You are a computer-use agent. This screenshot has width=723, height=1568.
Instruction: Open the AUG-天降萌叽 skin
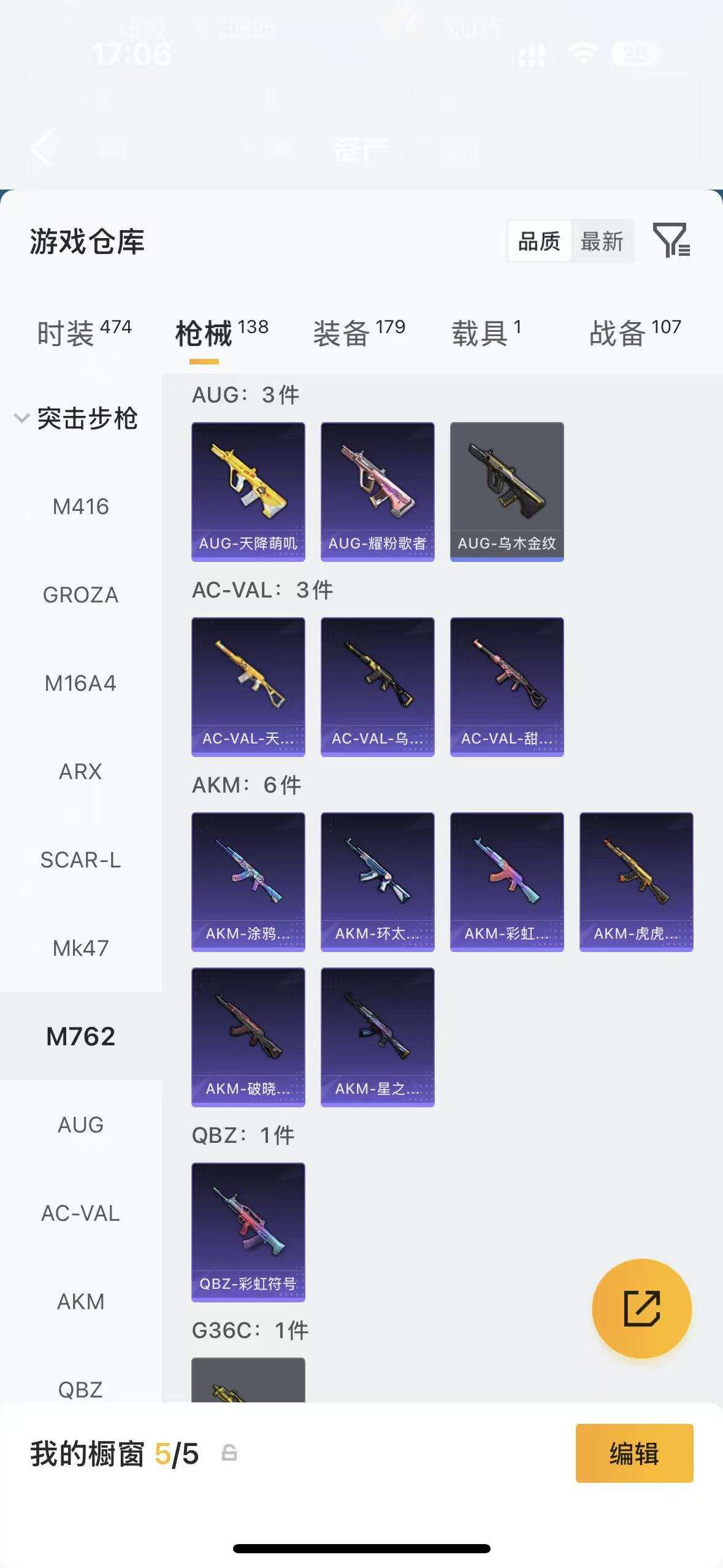click(x=248, y=491)
